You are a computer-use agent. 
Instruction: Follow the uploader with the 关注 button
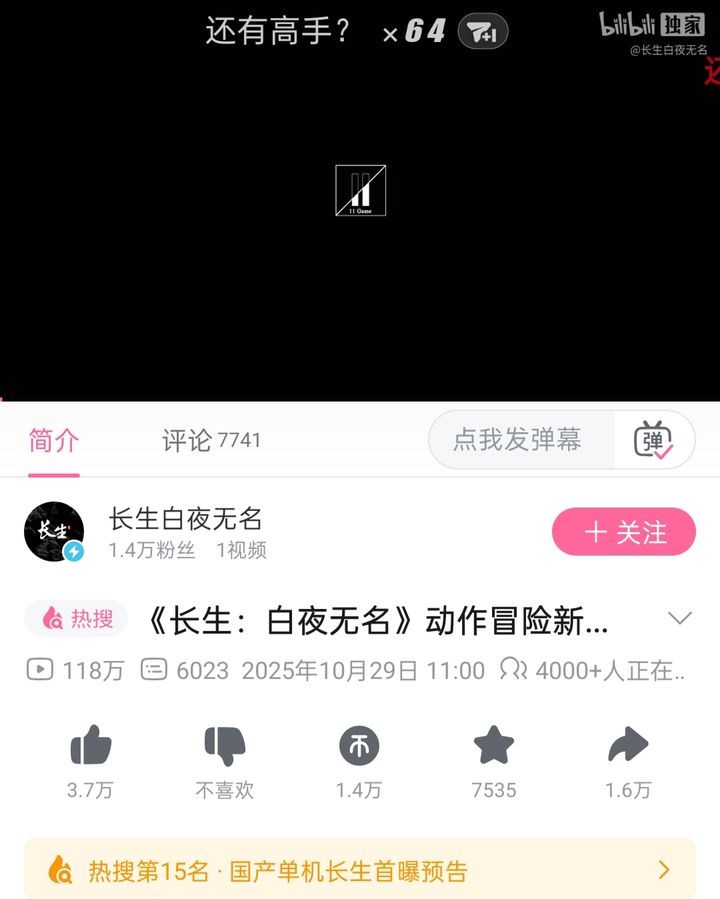pos(623,532)
